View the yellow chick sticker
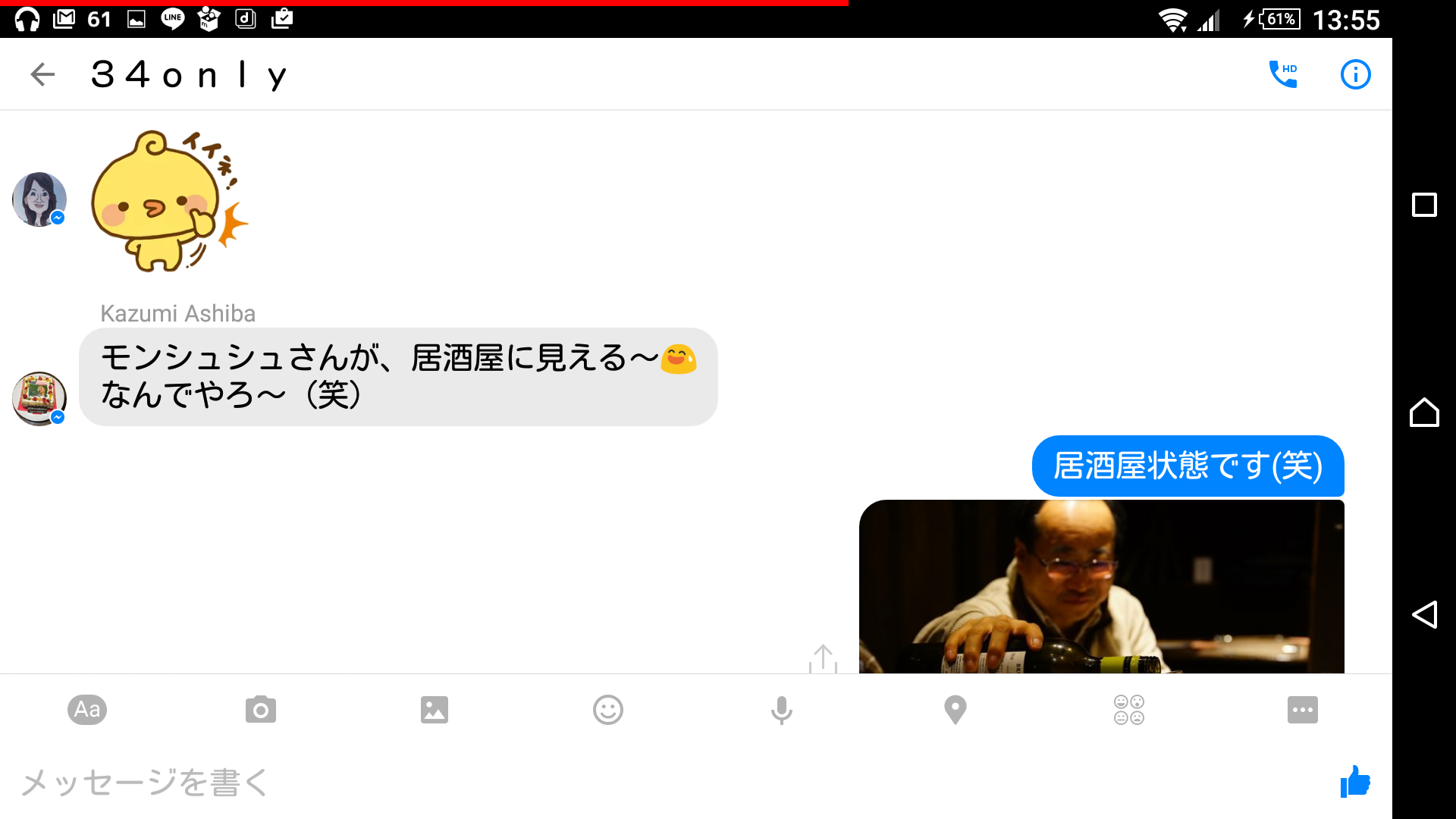Viewport: 1456px width, 819px height. pyautogui.click(x=168, y=200)
